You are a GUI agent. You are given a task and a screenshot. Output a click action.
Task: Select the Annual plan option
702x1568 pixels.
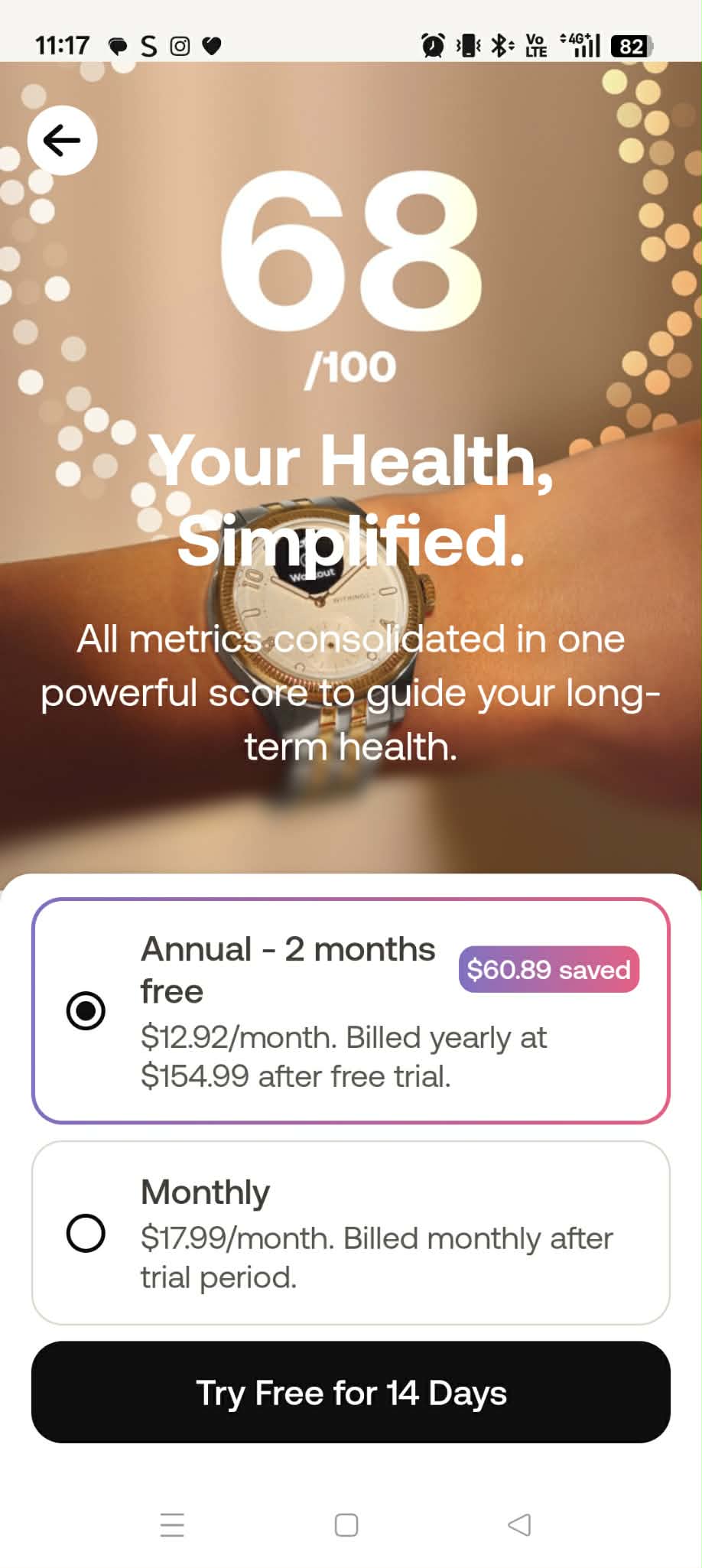click(86, 1010)
